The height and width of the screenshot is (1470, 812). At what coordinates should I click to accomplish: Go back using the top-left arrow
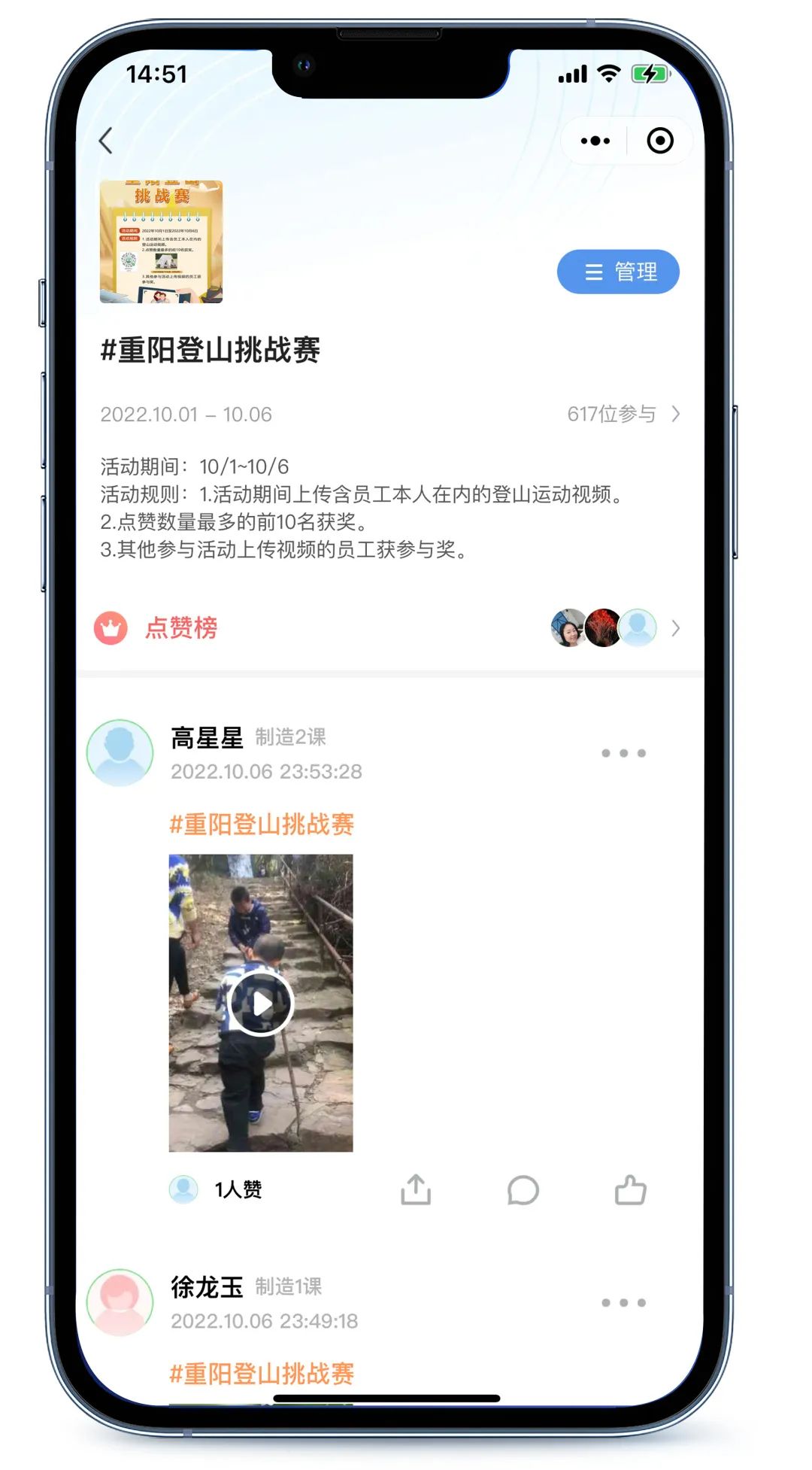point(106,141)
